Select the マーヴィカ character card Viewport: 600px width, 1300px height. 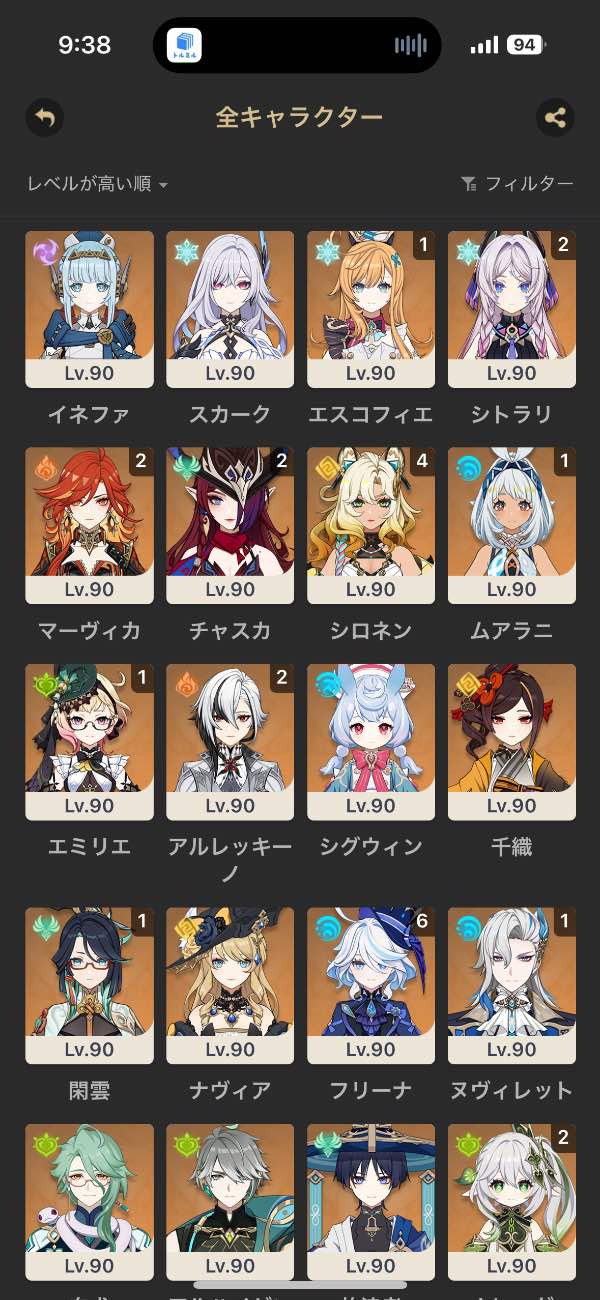(x=89, y=525)
